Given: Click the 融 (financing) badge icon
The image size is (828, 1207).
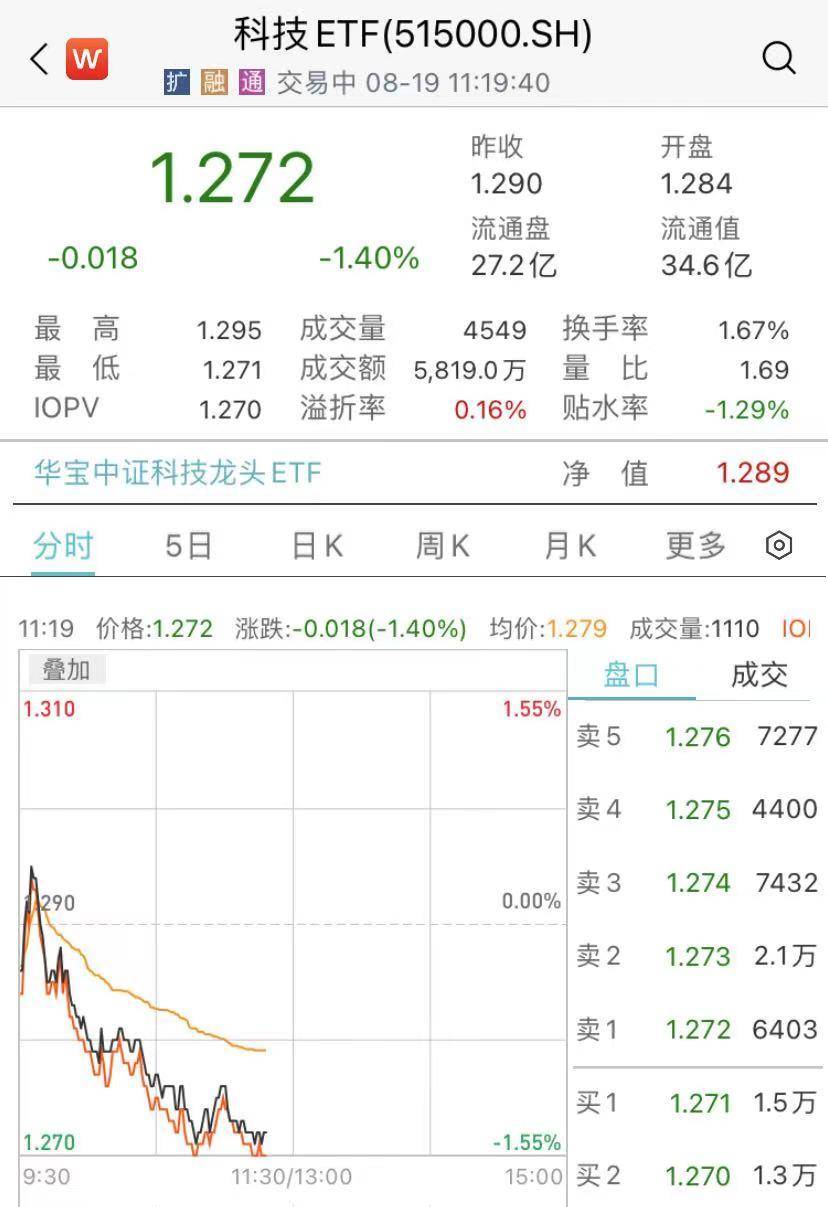Looking at the screenshot, I should point(212,82).
